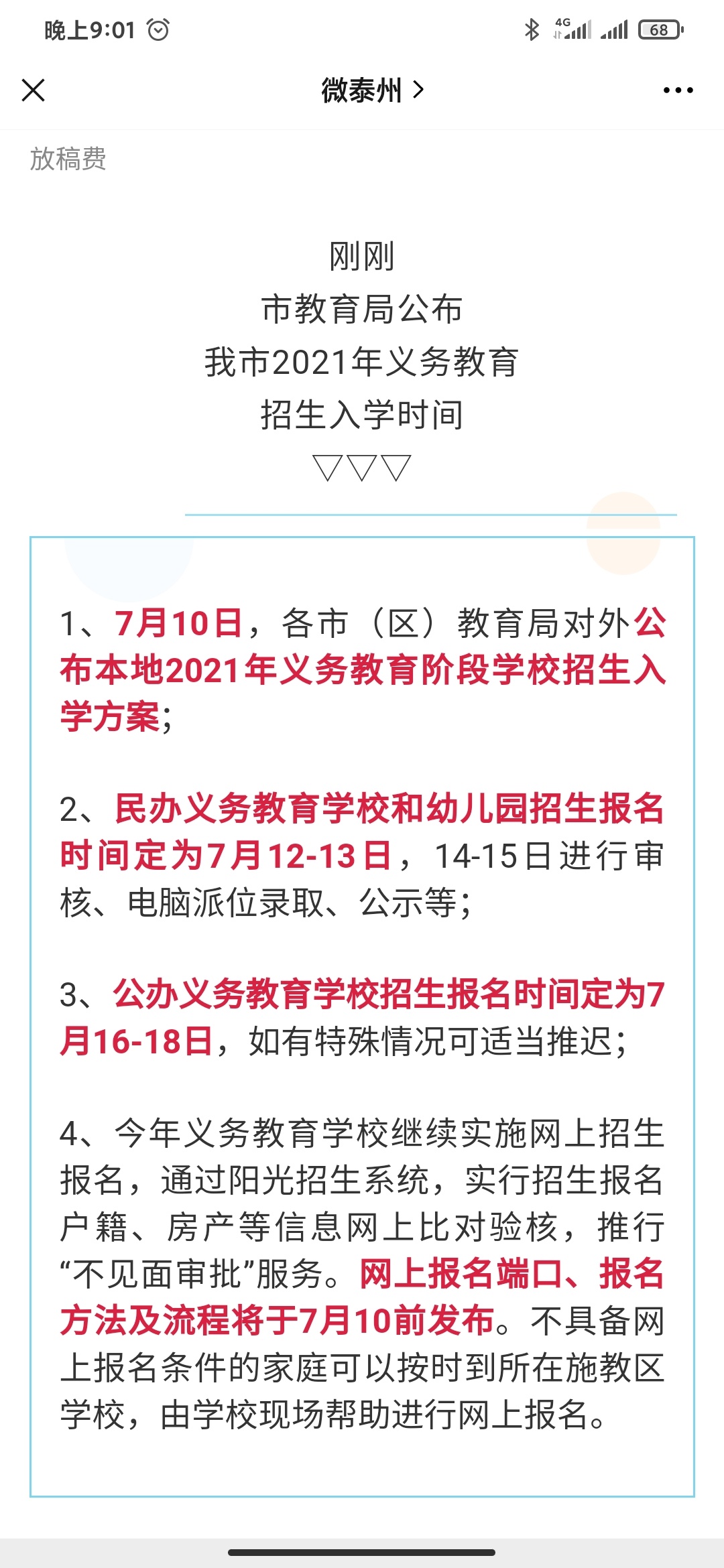The height and width of the screenshot is (1568, 724).
Task: Open the three-dot overflow menu
Action: click(x=678, y=90)
